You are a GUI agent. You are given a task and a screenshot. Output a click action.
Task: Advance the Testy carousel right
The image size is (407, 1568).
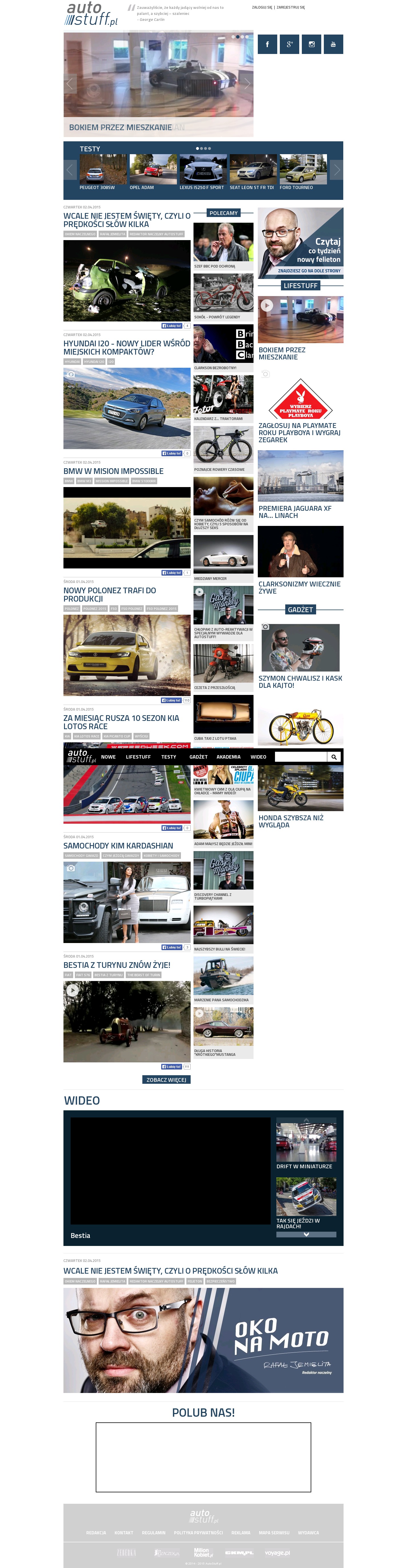336,170
